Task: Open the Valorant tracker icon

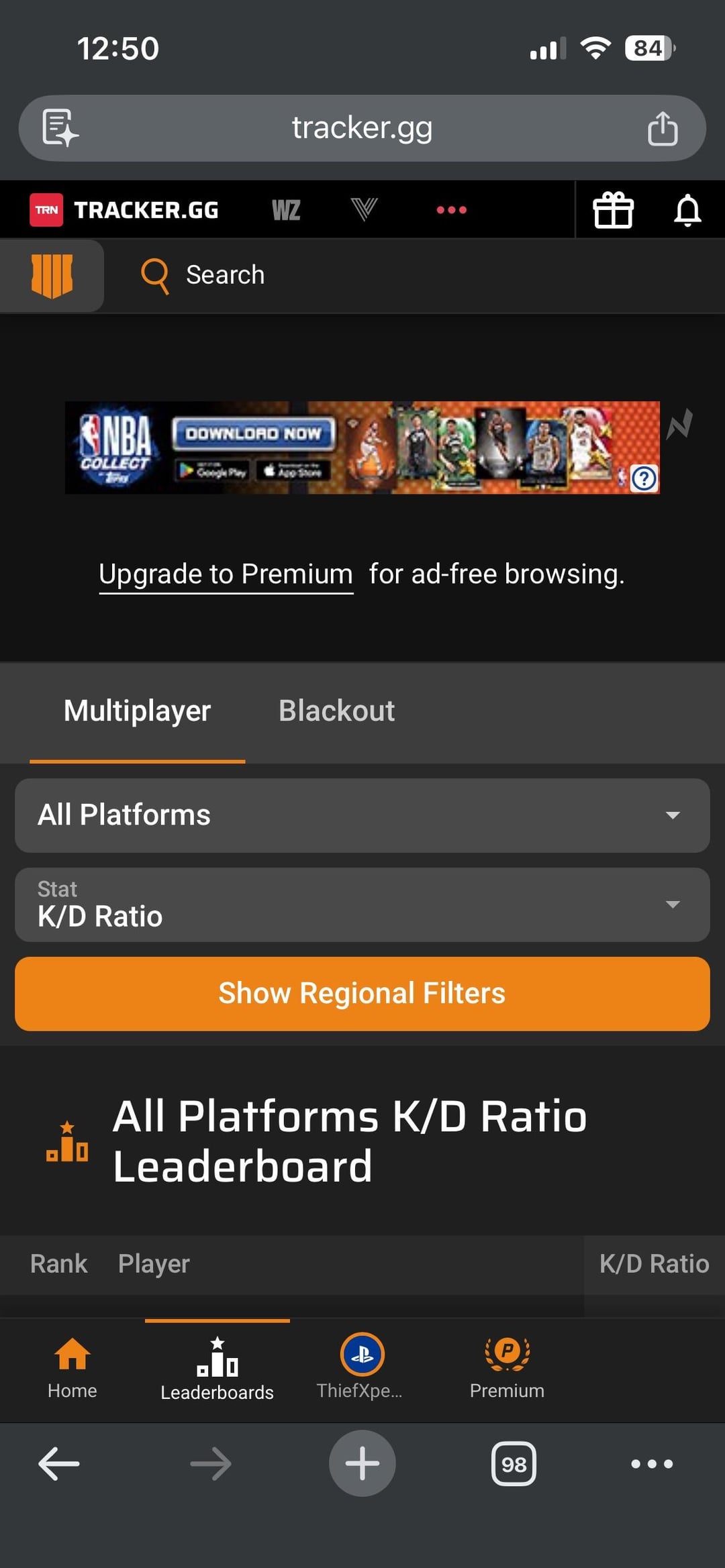Action: 364,209
